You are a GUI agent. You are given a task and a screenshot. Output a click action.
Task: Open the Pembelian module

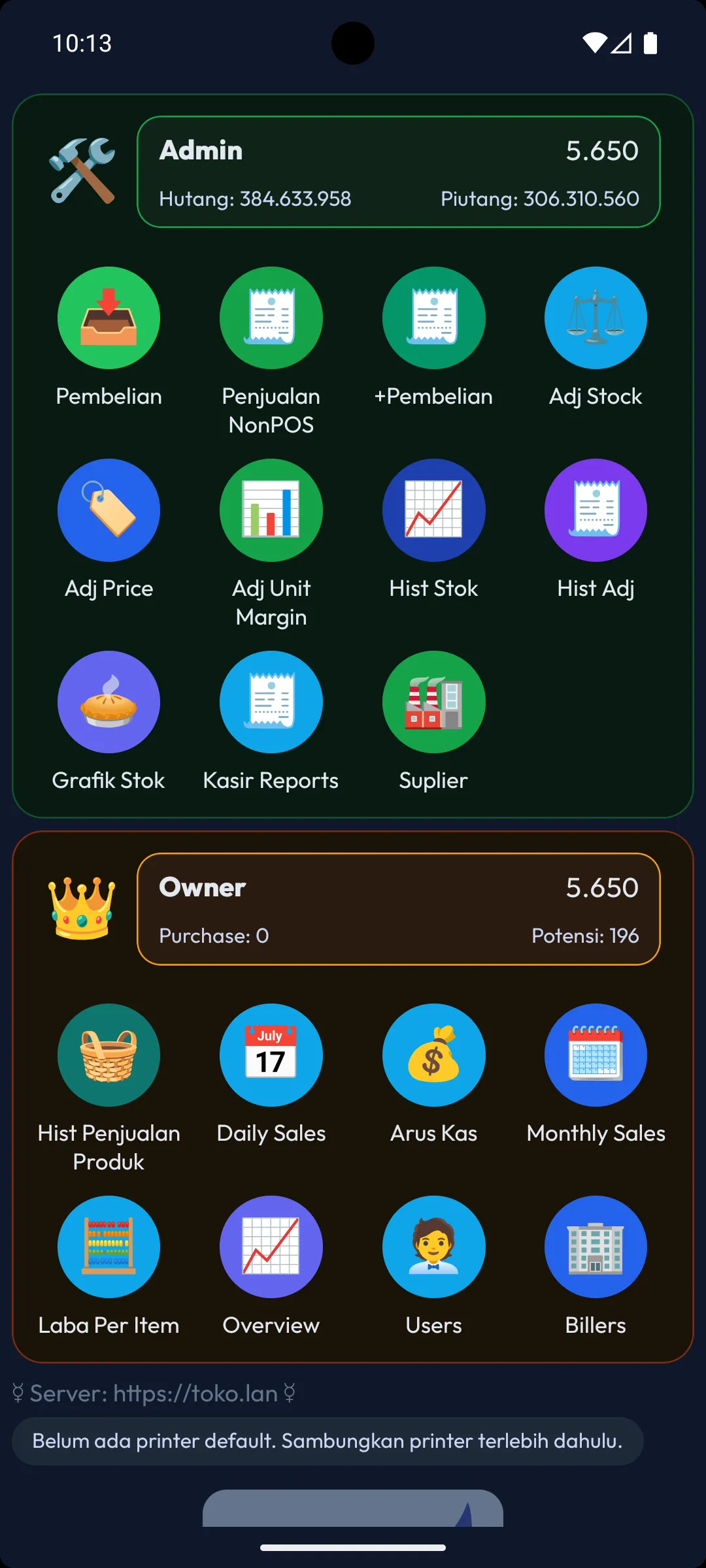click(x=109, y=318)
